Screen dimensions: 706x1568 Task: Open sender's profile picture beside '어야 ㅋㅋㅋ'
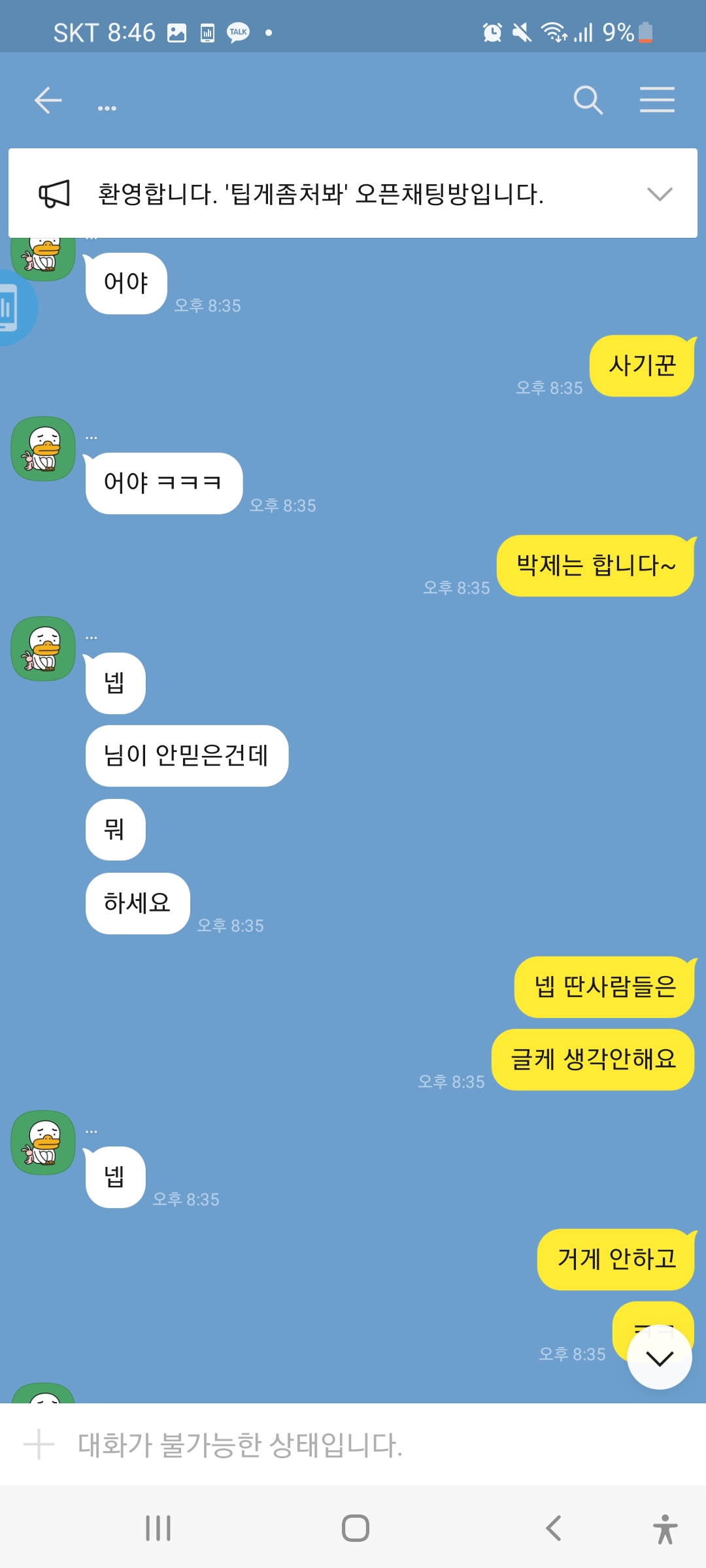(43, 449)
